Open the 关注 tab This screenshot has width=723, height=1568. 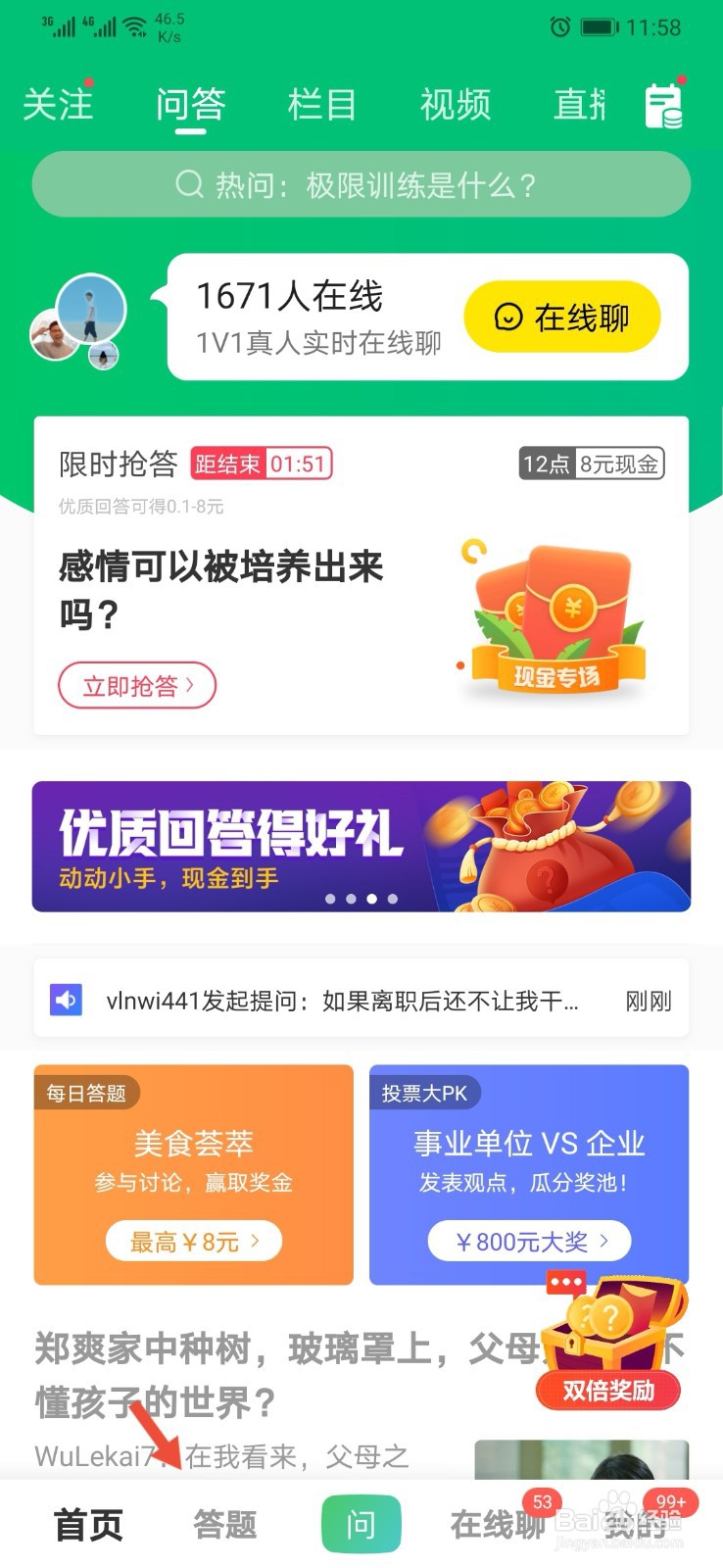click(x=58, y=105)
